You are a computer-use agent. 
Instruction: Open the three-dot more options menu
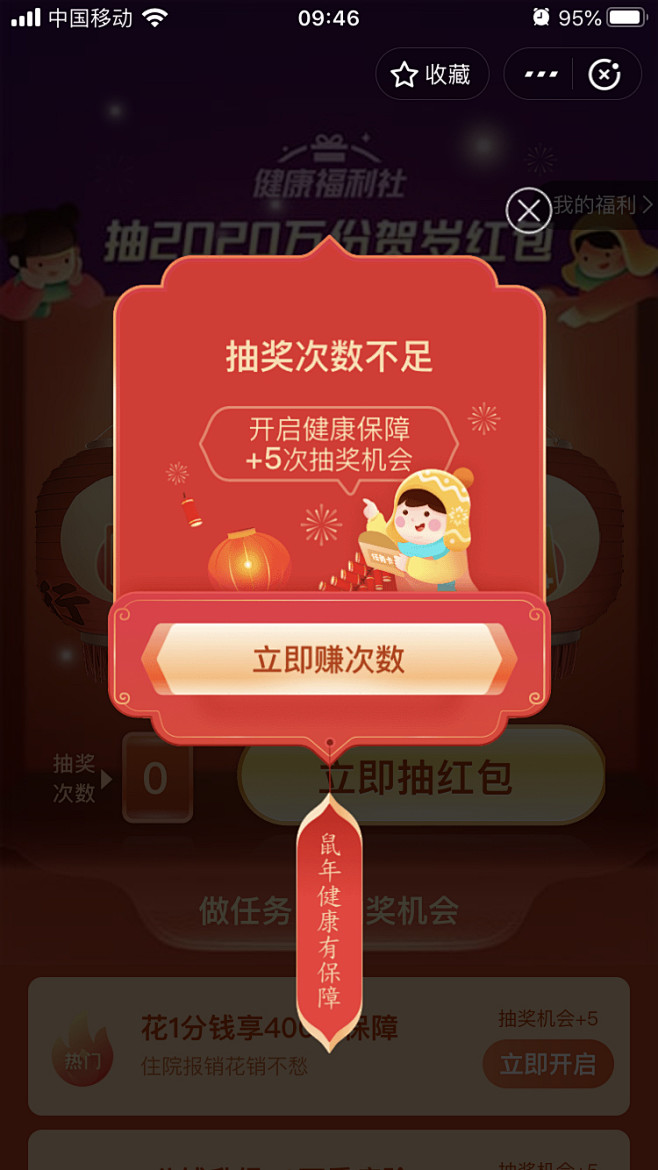point(540,74)
